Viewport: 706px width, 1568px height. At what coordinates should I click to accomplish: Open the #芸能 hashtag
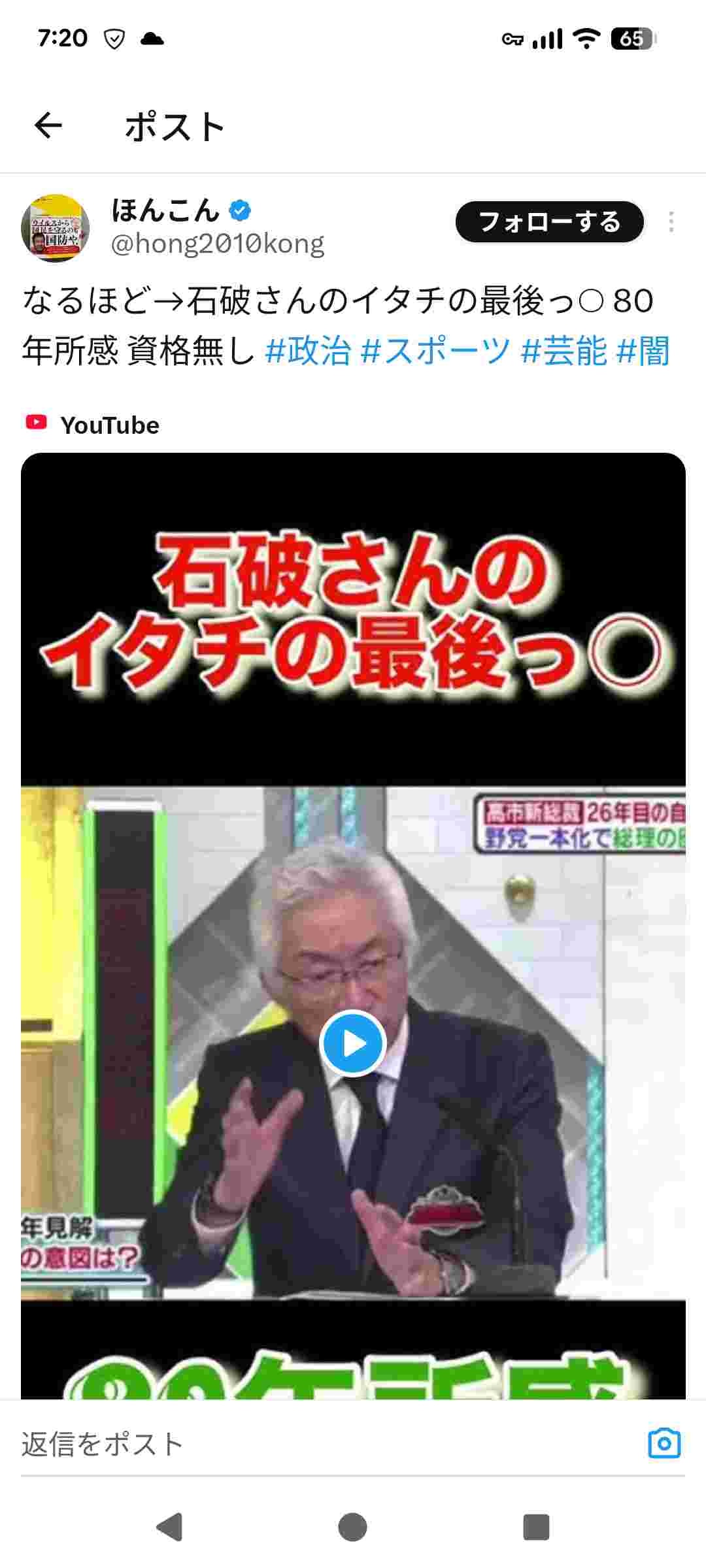point(564,351)
